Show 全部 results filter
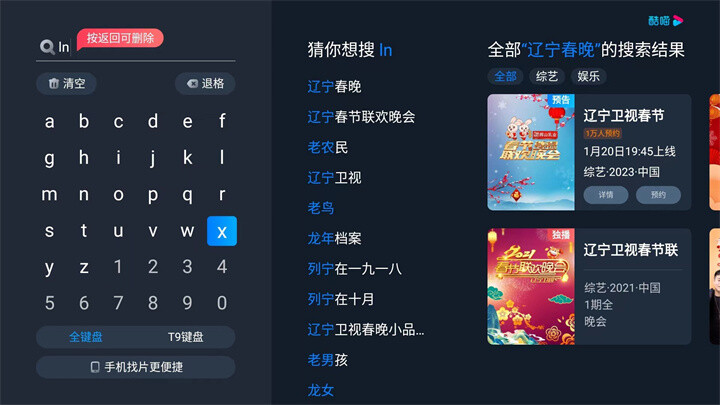 point(505,76)
